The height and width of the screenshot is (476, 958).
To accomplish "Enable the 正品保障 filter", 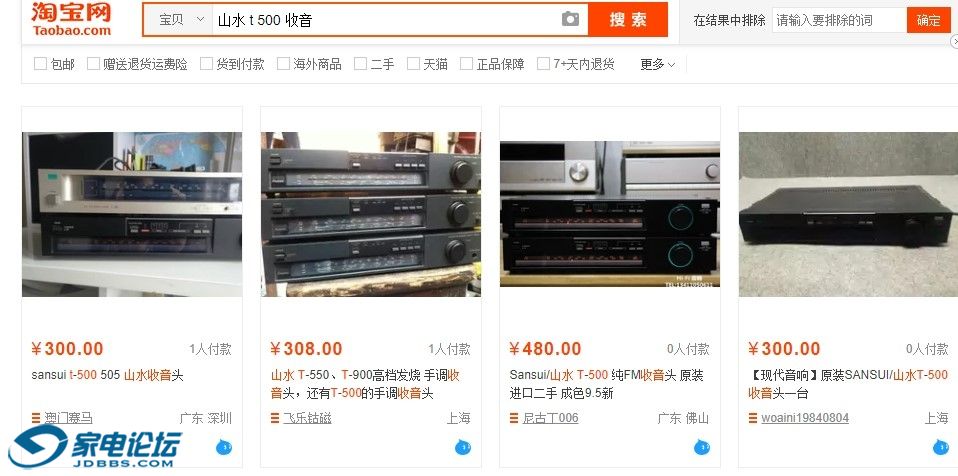I will click(467, 64).
